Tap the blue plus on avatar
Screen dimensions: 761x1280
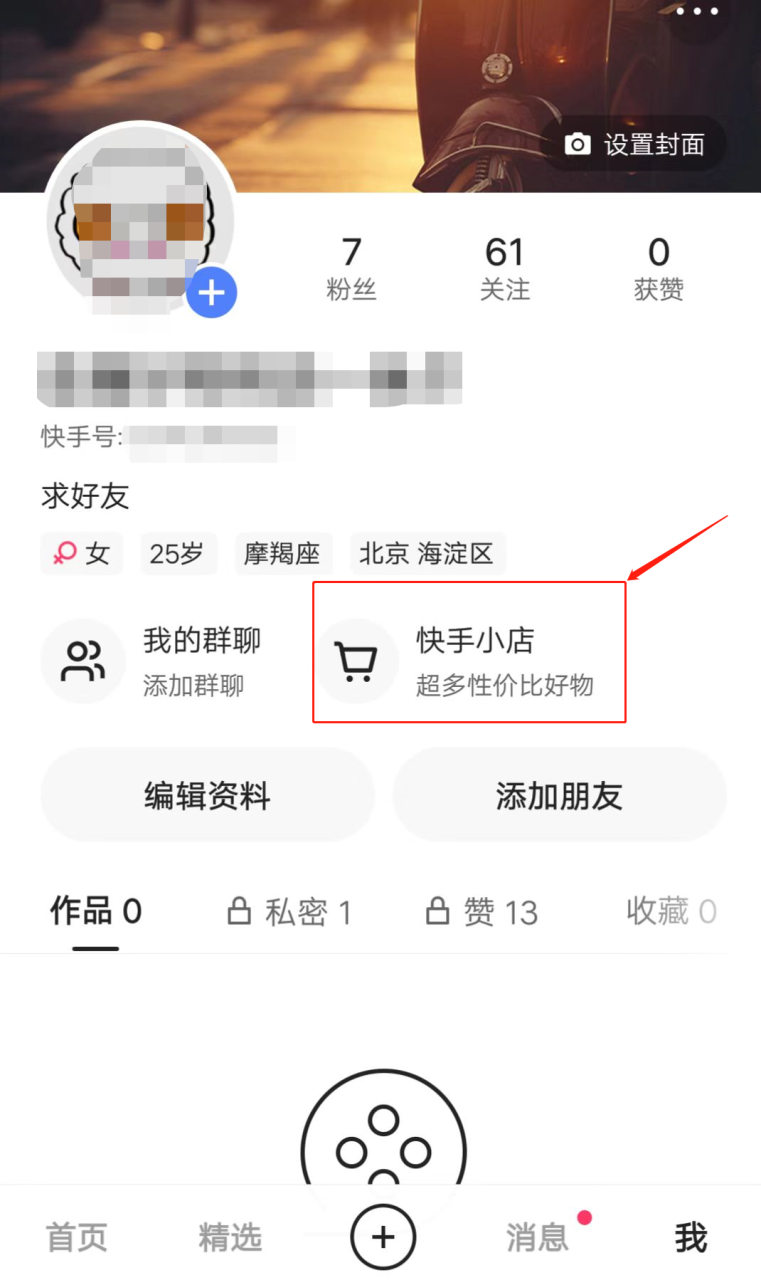click(211, 293)
